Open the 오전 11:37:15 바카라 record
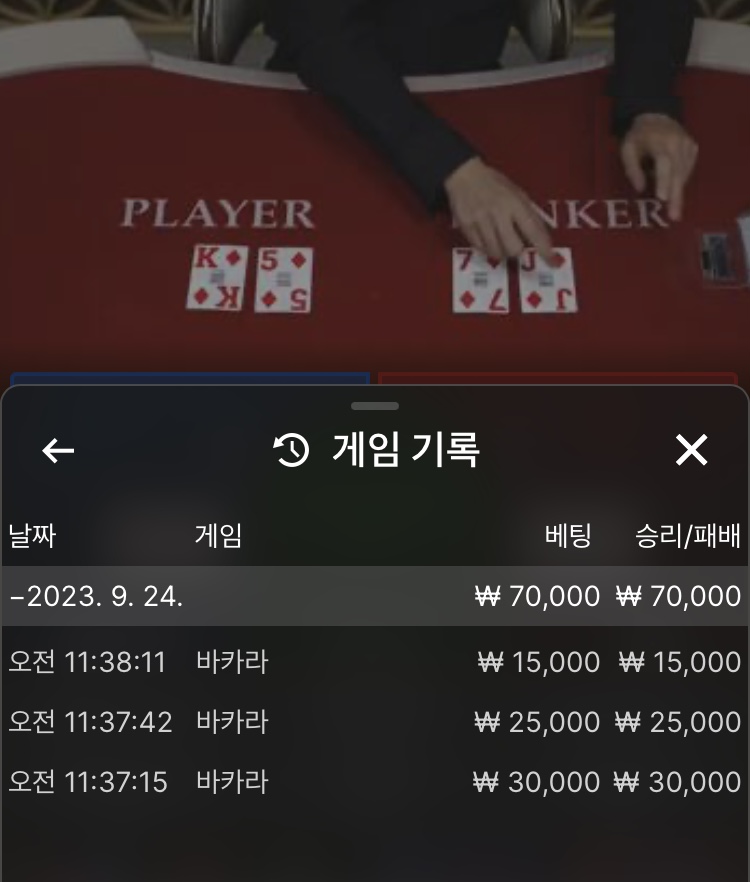This screenshot has width=750, height=882. 375,782
